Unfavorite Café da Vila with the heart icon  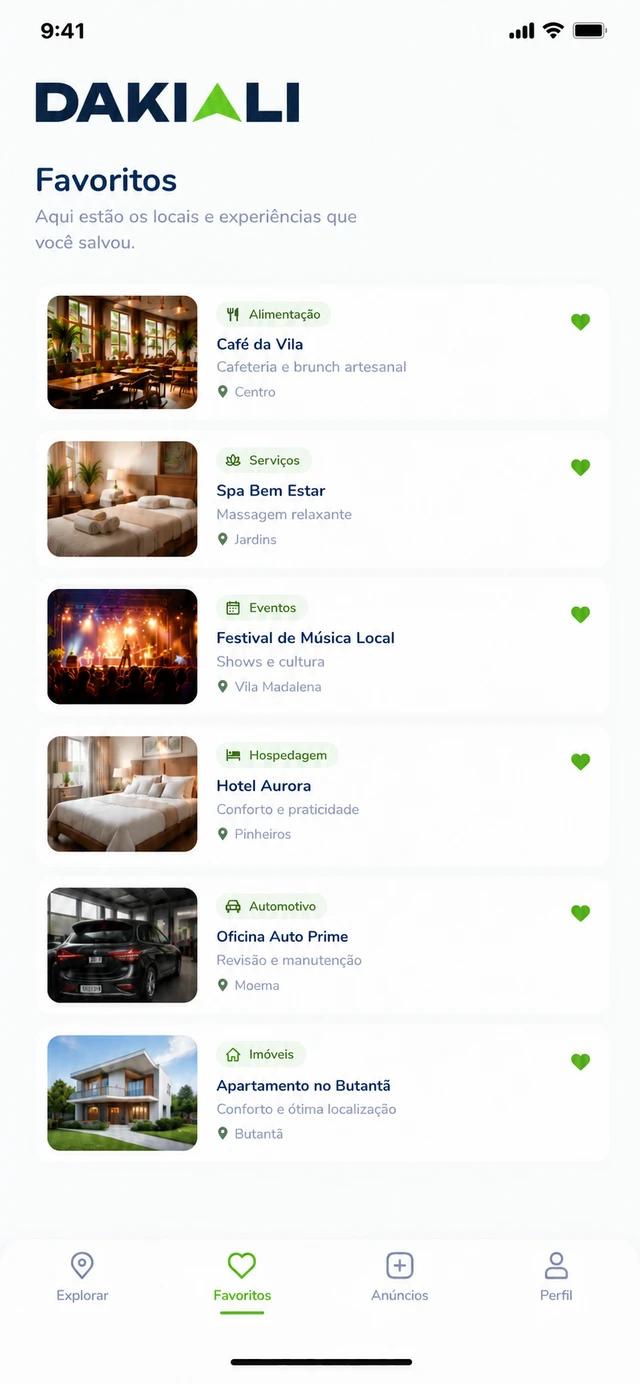[580, 321]
